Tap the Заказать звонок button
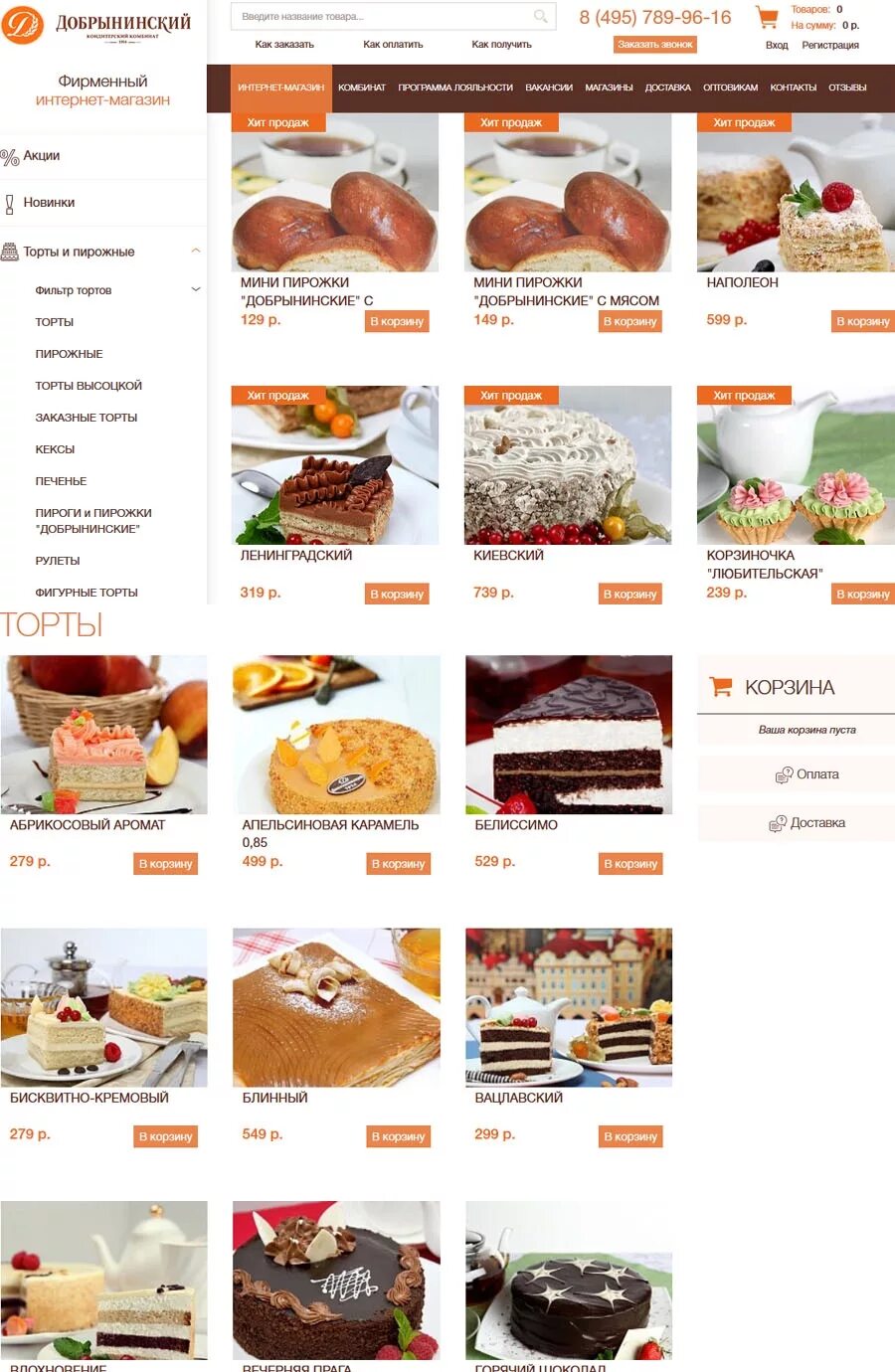 pos(654,45)
